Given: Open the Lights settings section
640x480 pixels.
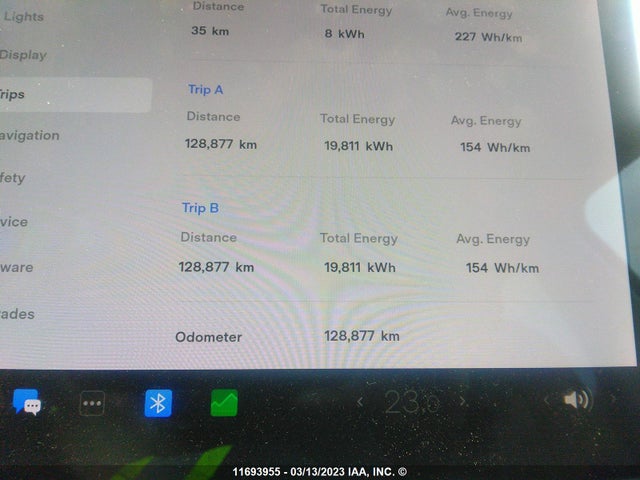Looking at the screenshot, I should click(24, 17).
